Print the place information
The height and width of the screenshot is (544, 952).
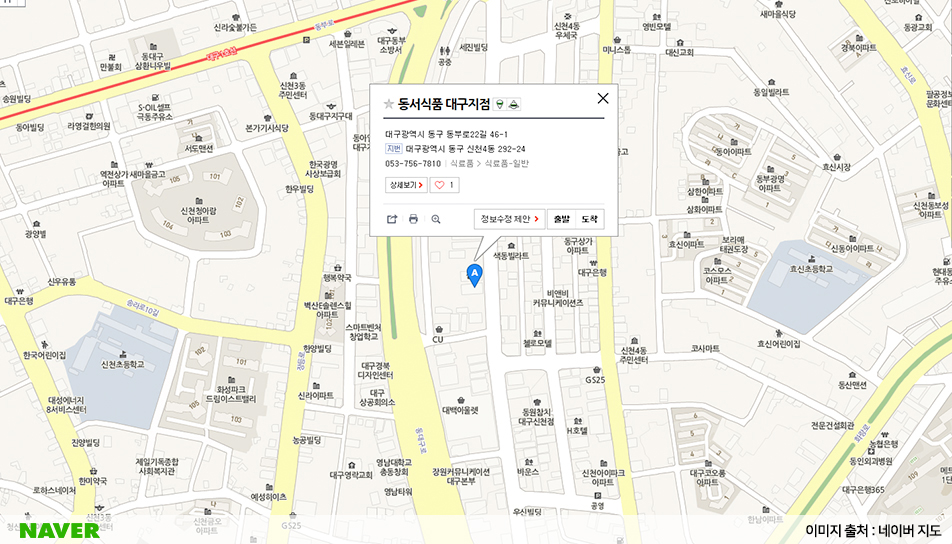414,219
